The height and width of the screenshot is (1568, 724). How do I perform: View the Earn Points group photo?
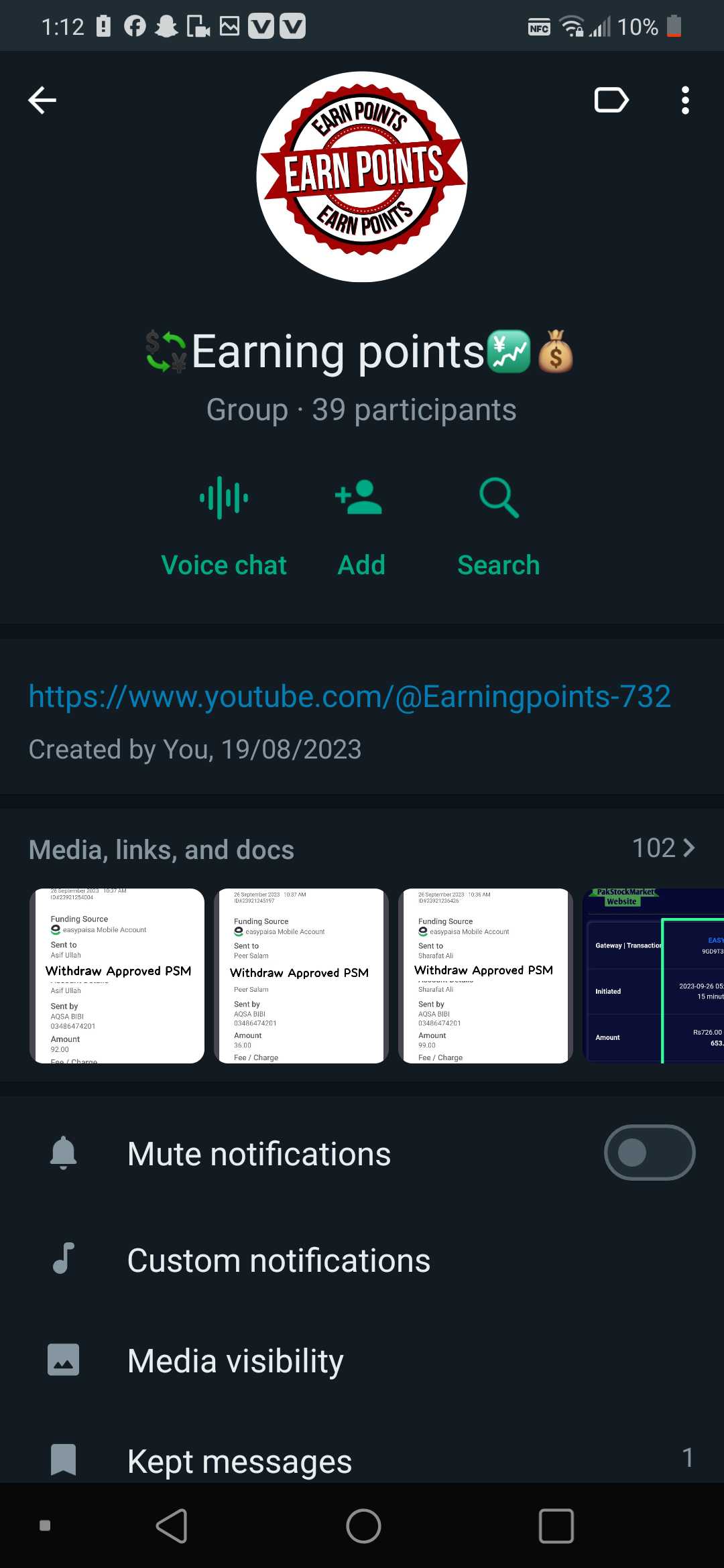tap(362, 177)
